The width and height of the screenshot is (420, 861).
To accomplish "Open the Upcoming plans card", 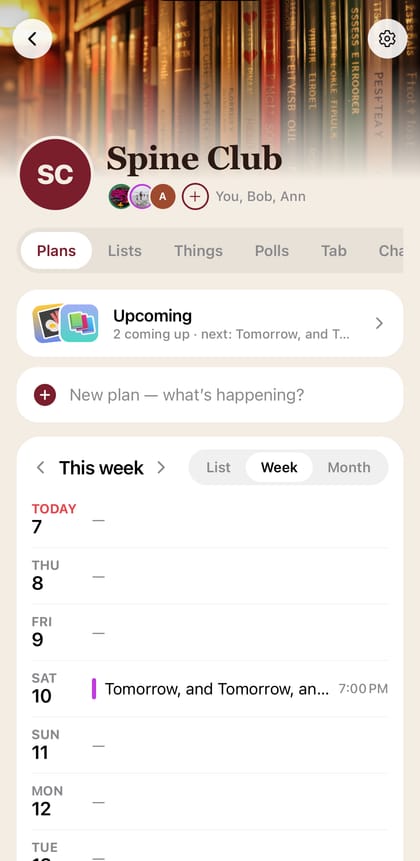I will point(210,323).
